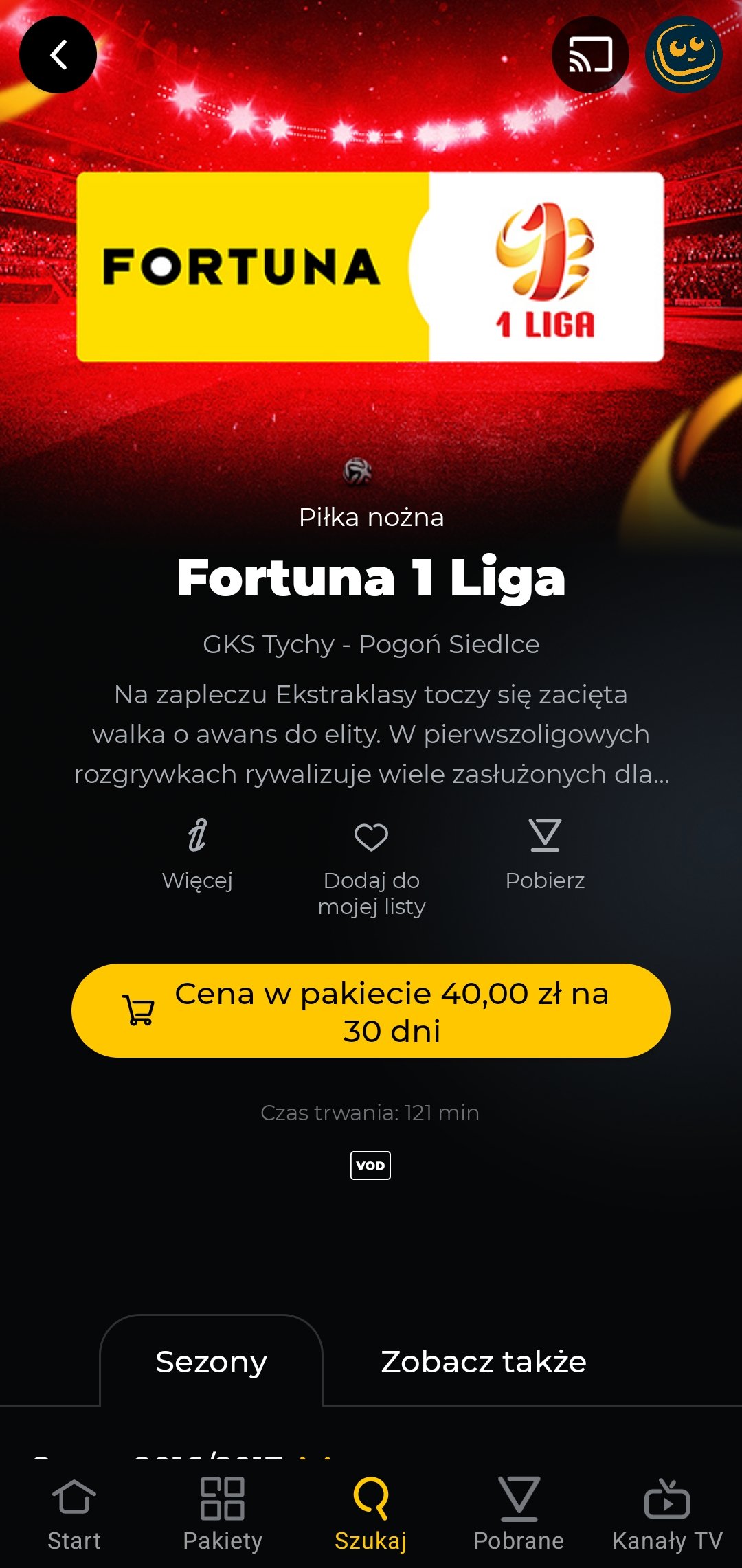The height and width of the screenshot is (1568, 742).
Task: Open the cast to screen icon
Action: click(x=590, y=55)
